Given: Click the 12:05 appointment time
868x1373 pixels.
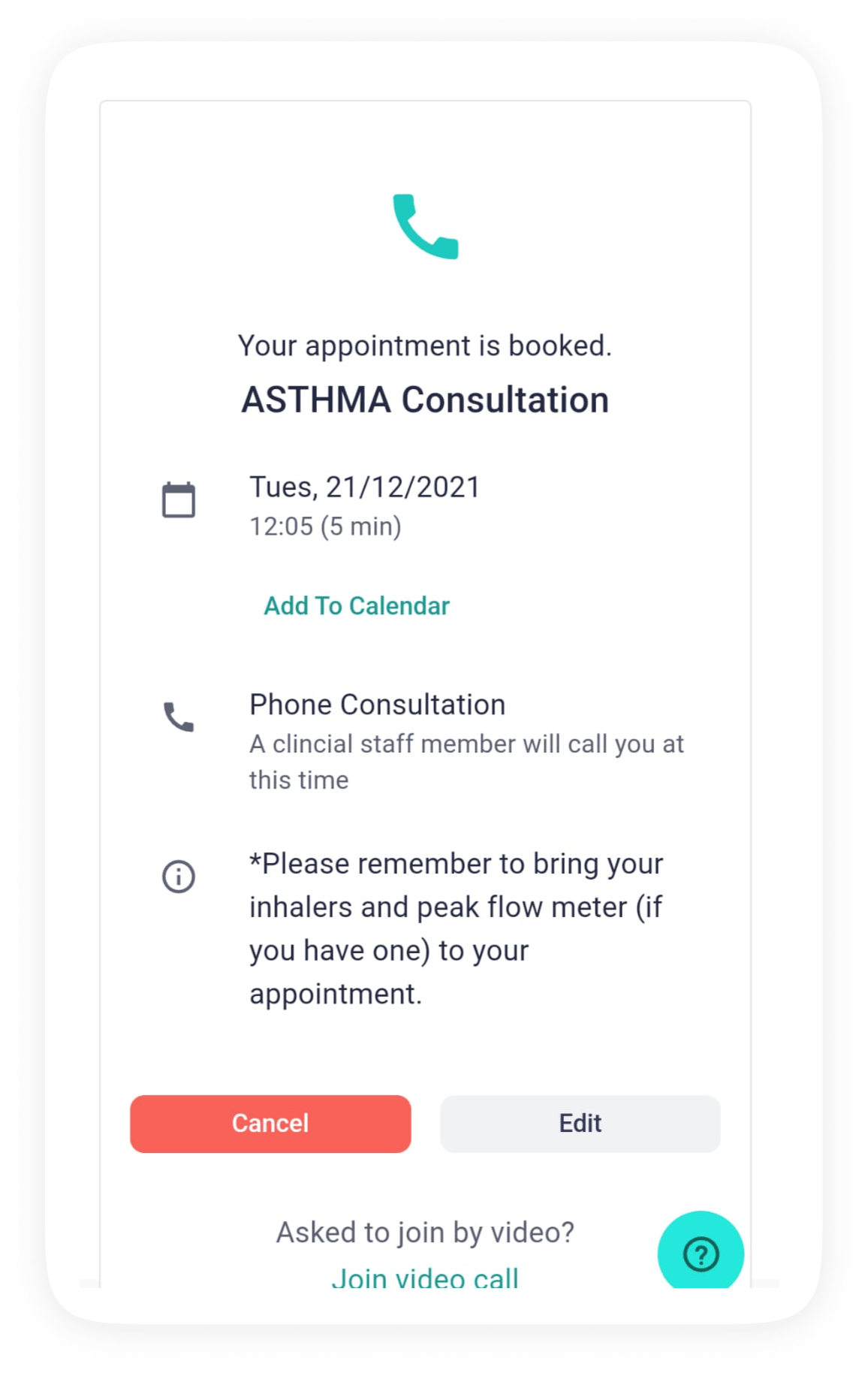Looking at the screenshot, I should pos(327,527).
